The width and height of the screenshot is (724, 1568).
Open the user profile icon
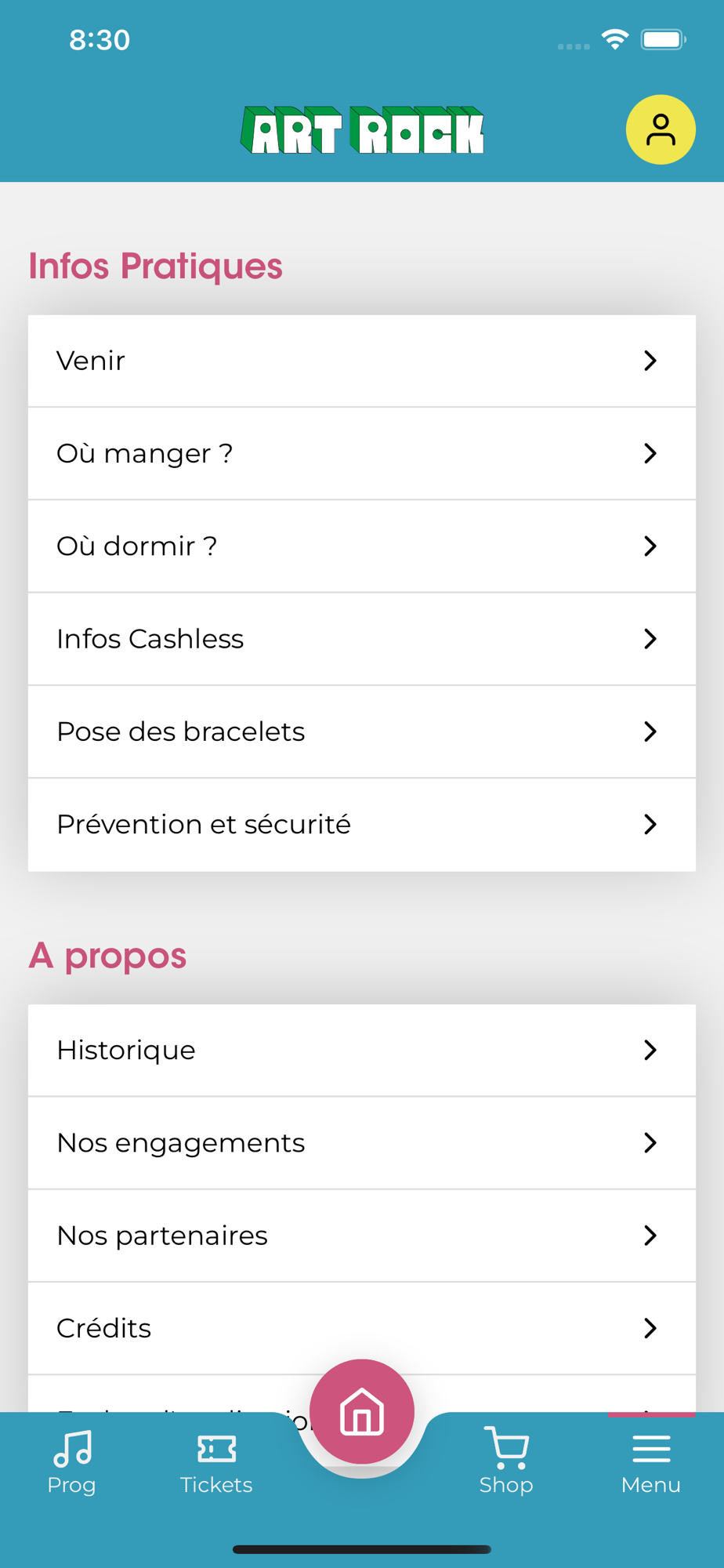(660, 130)
